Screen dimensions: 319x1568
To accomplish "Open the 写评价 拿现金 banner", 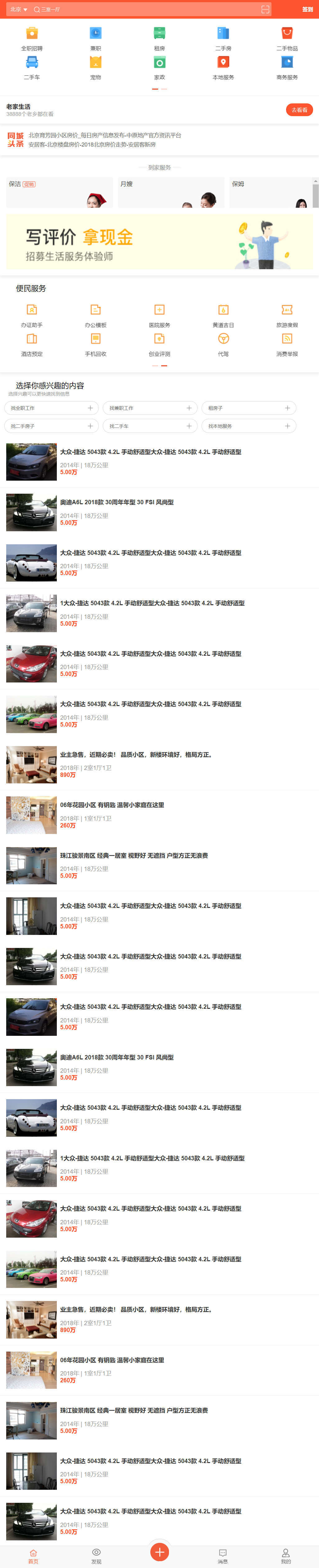I will [x=159, y=242].
